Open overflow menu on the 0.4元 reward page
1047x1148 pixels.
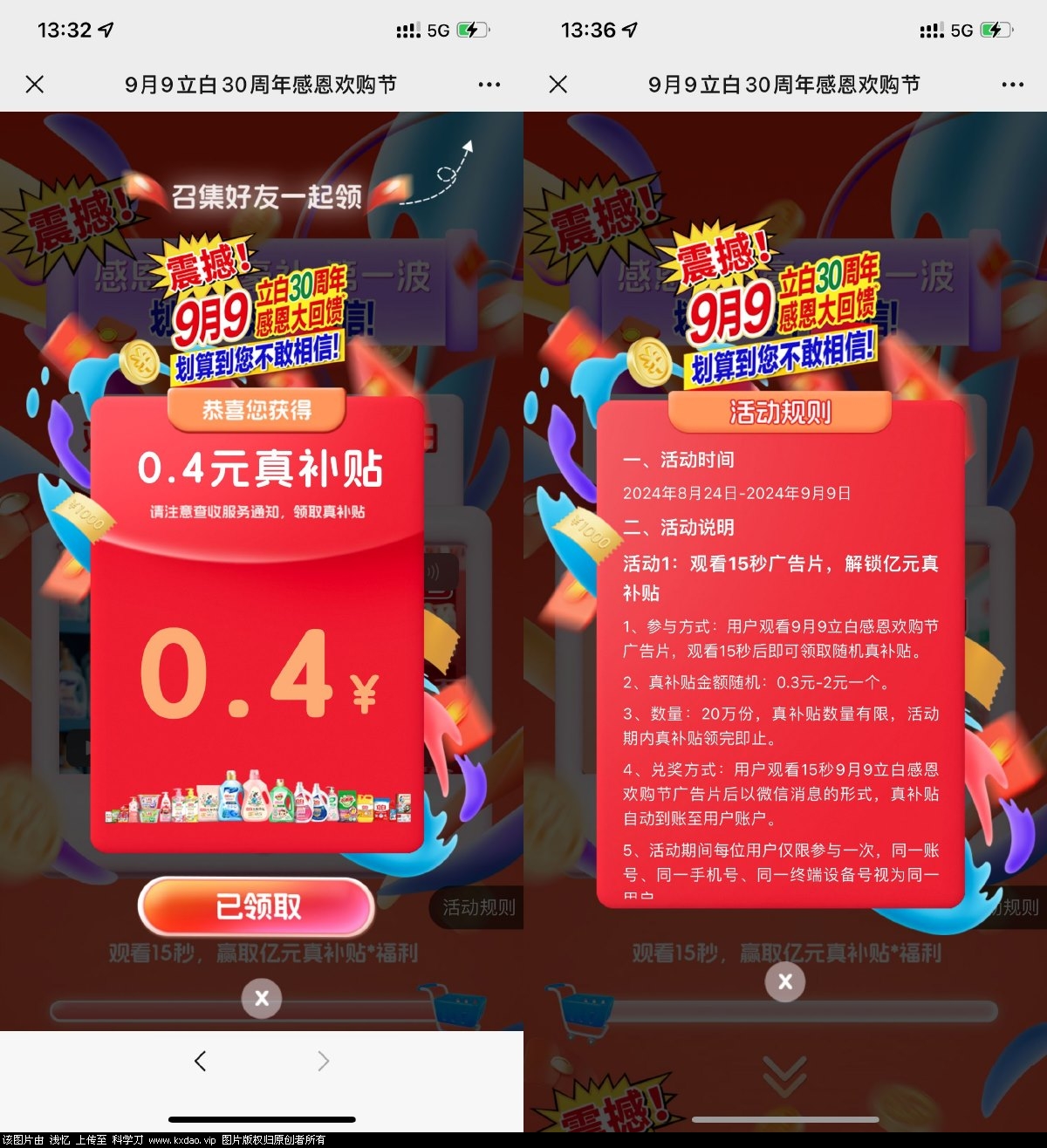(x=489, y=85)
